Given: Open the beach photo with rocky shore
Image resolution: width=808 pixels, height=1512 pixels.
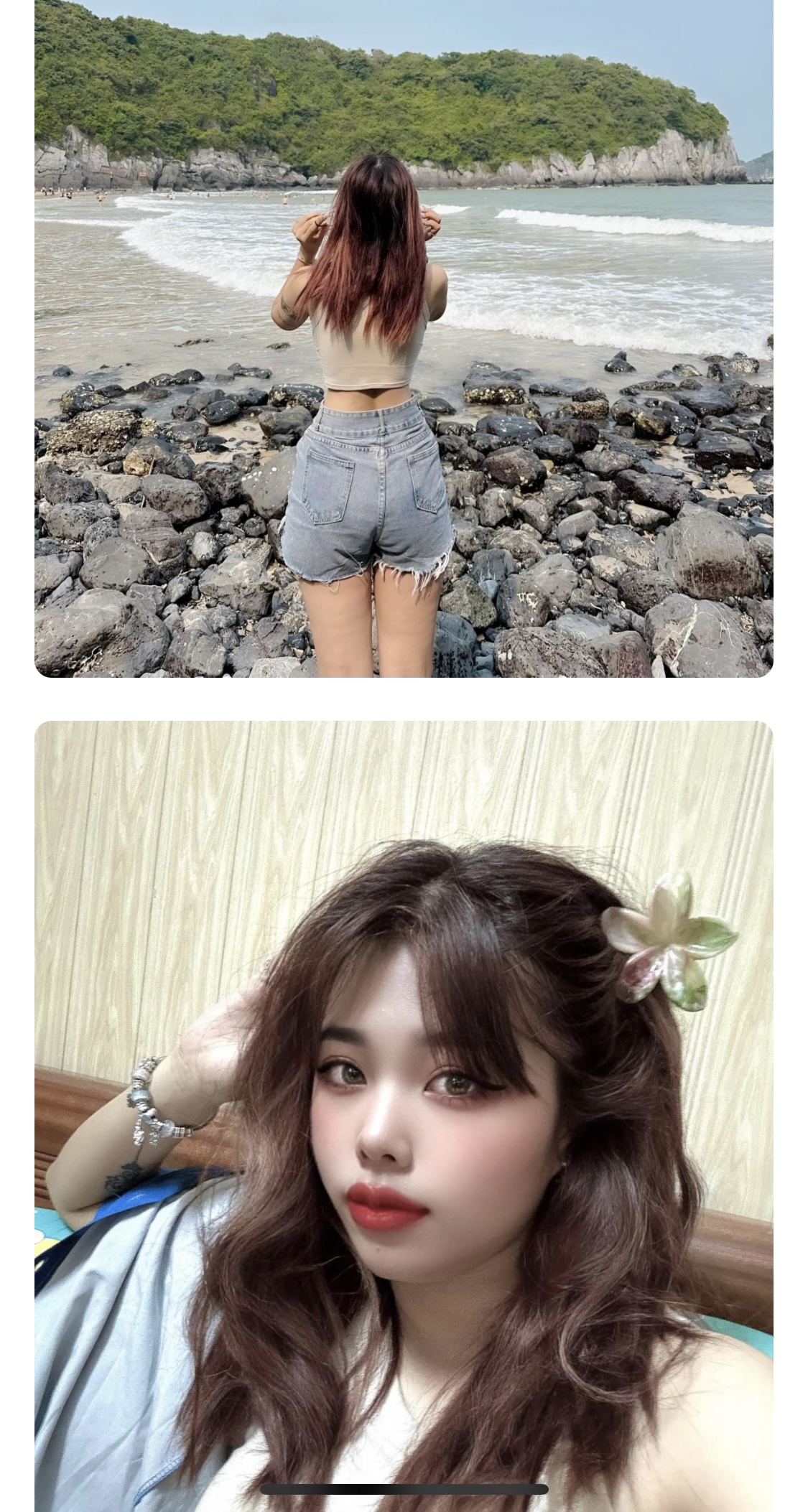Looking at the screenshot, I should tap(404, 337).
